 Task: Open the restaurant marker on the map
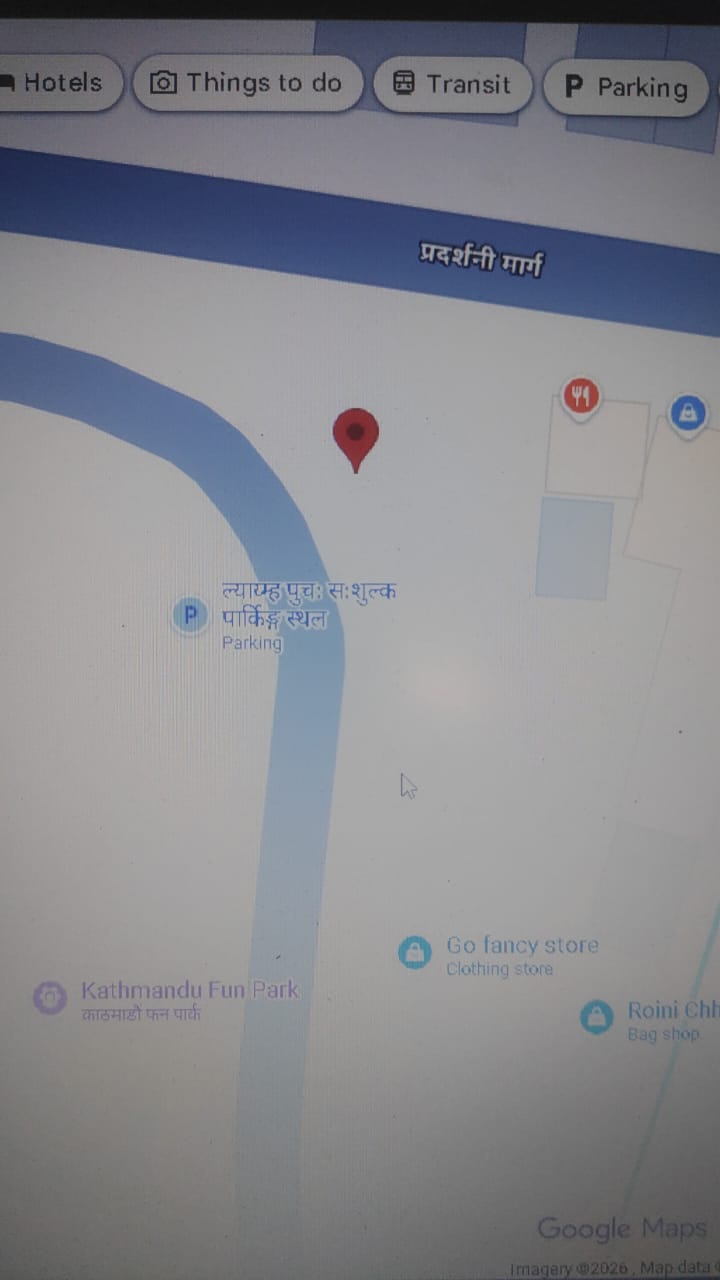coord(581,397)
